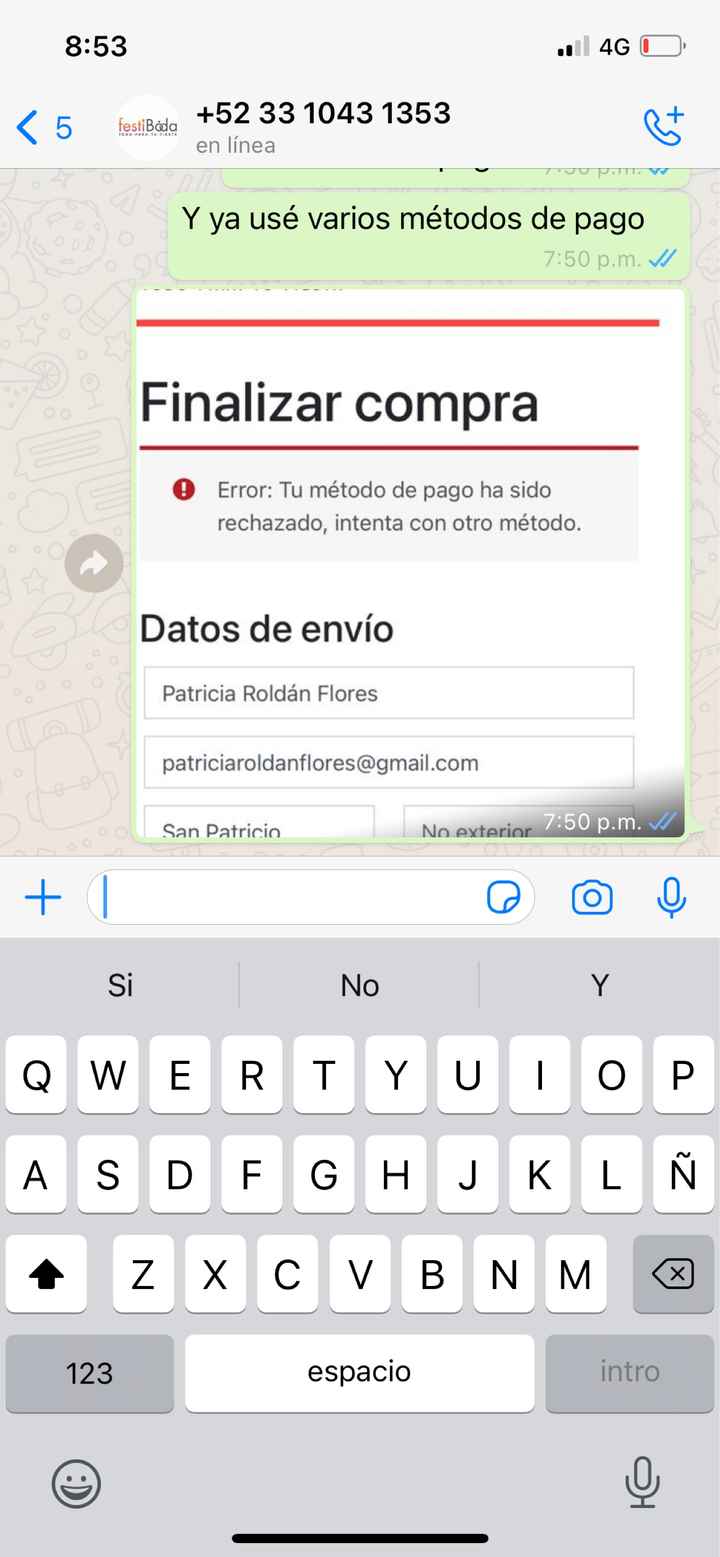The width and height of the screenshot is (720, 1557).
Task: Enable shift on the keyboard
Action: [46, 1274]
